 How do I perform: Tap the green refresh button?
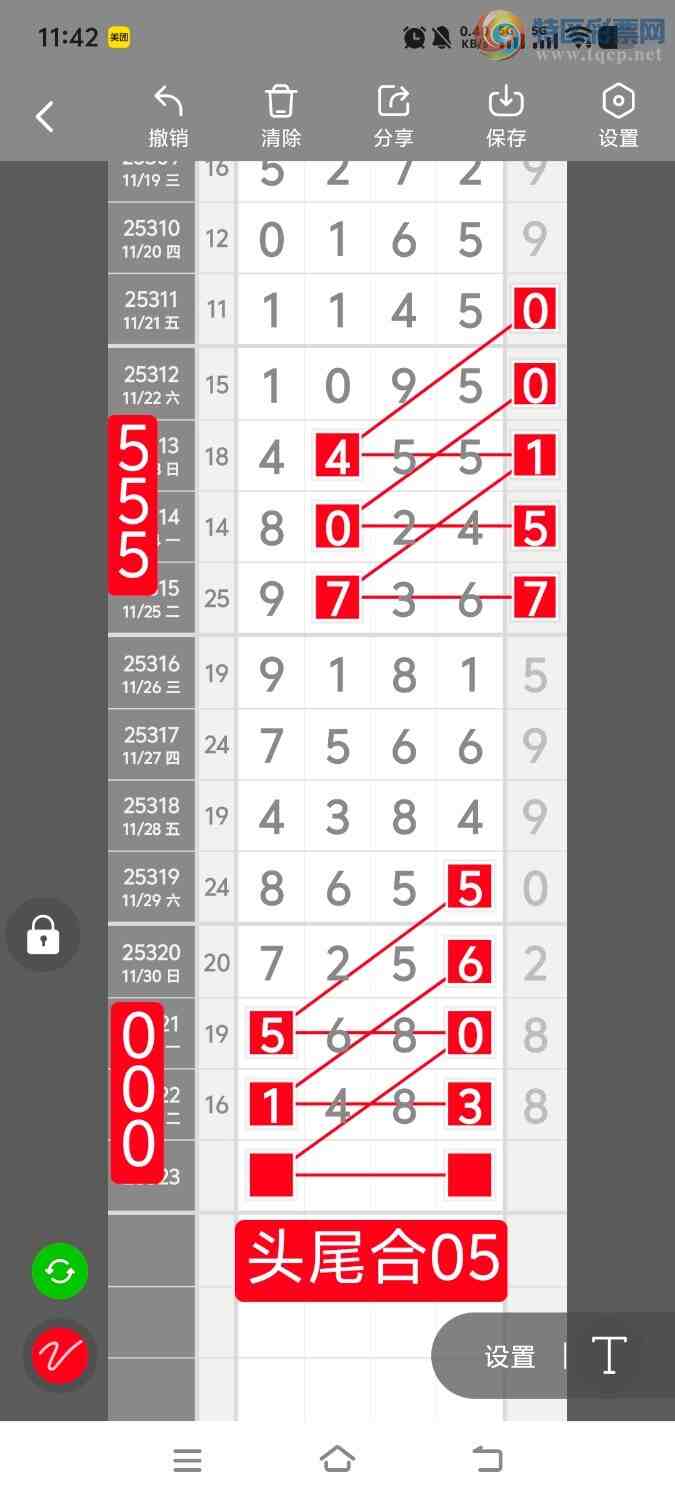60,1271
